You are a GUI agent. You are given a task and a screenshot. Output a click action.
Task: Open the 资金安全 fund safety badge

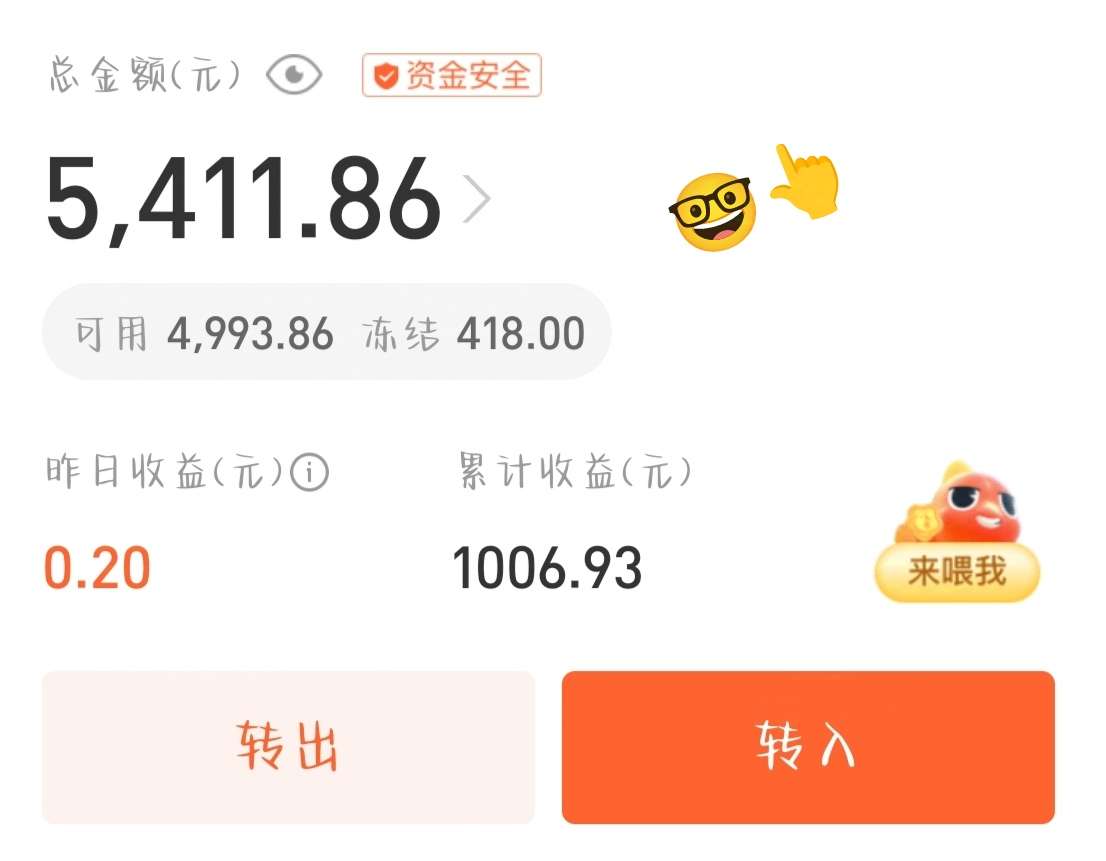(452, 76)
